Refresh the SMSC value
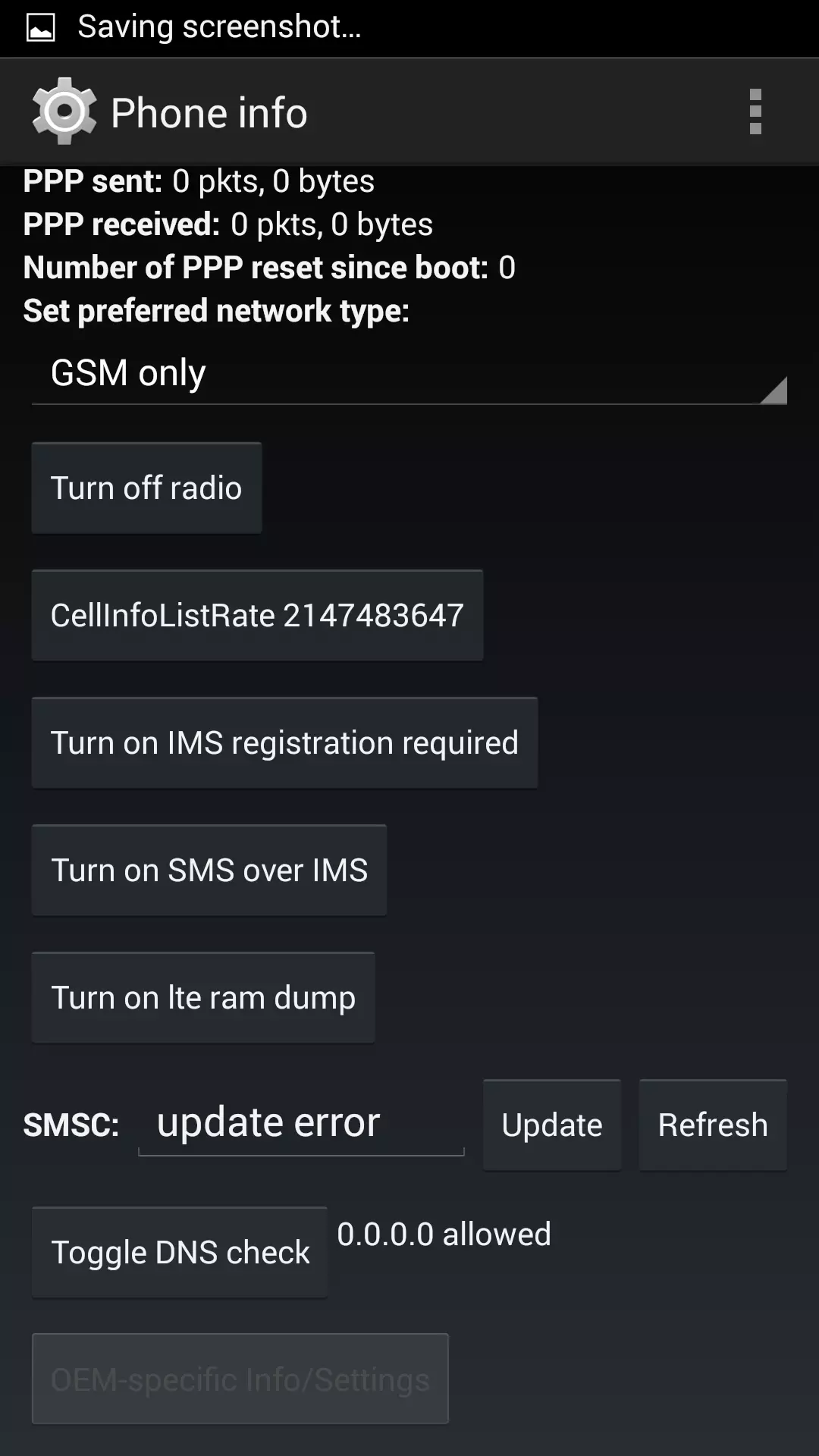The image size is (819, 1456). pos(713,1125)
